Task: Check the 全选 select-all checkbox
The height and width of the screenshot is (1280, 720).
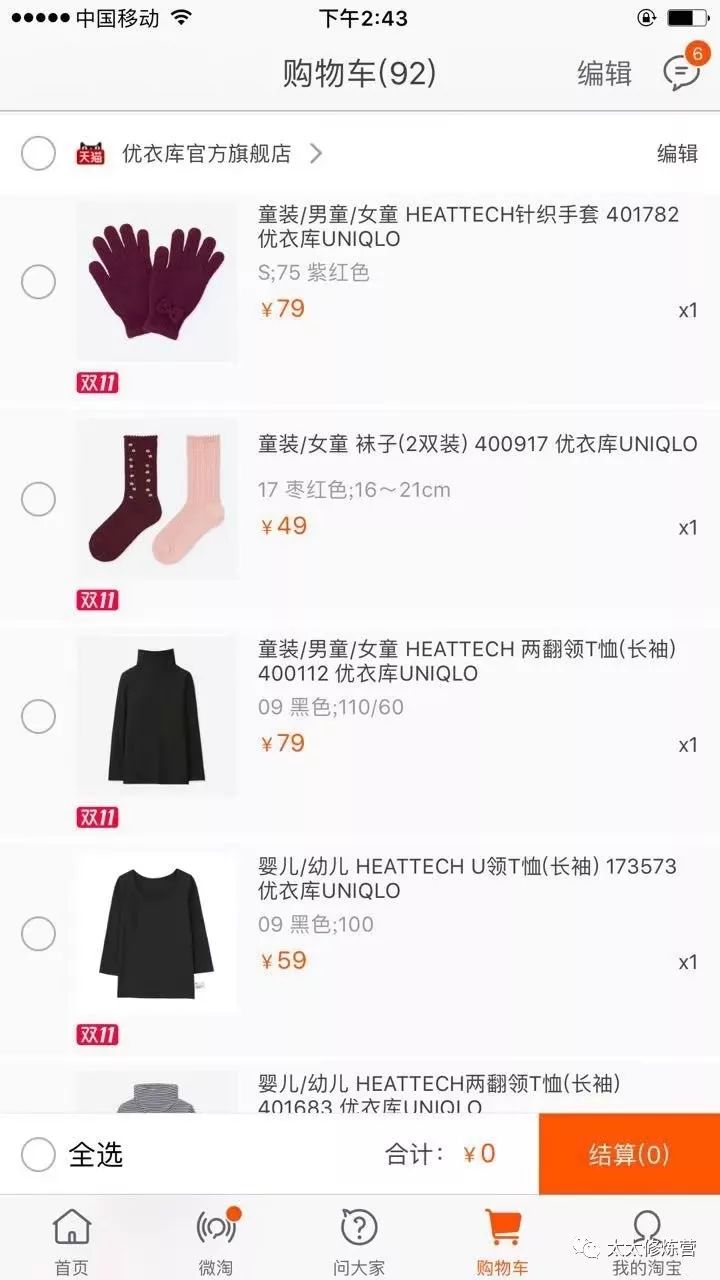Action: click(x=39, y=1153)
